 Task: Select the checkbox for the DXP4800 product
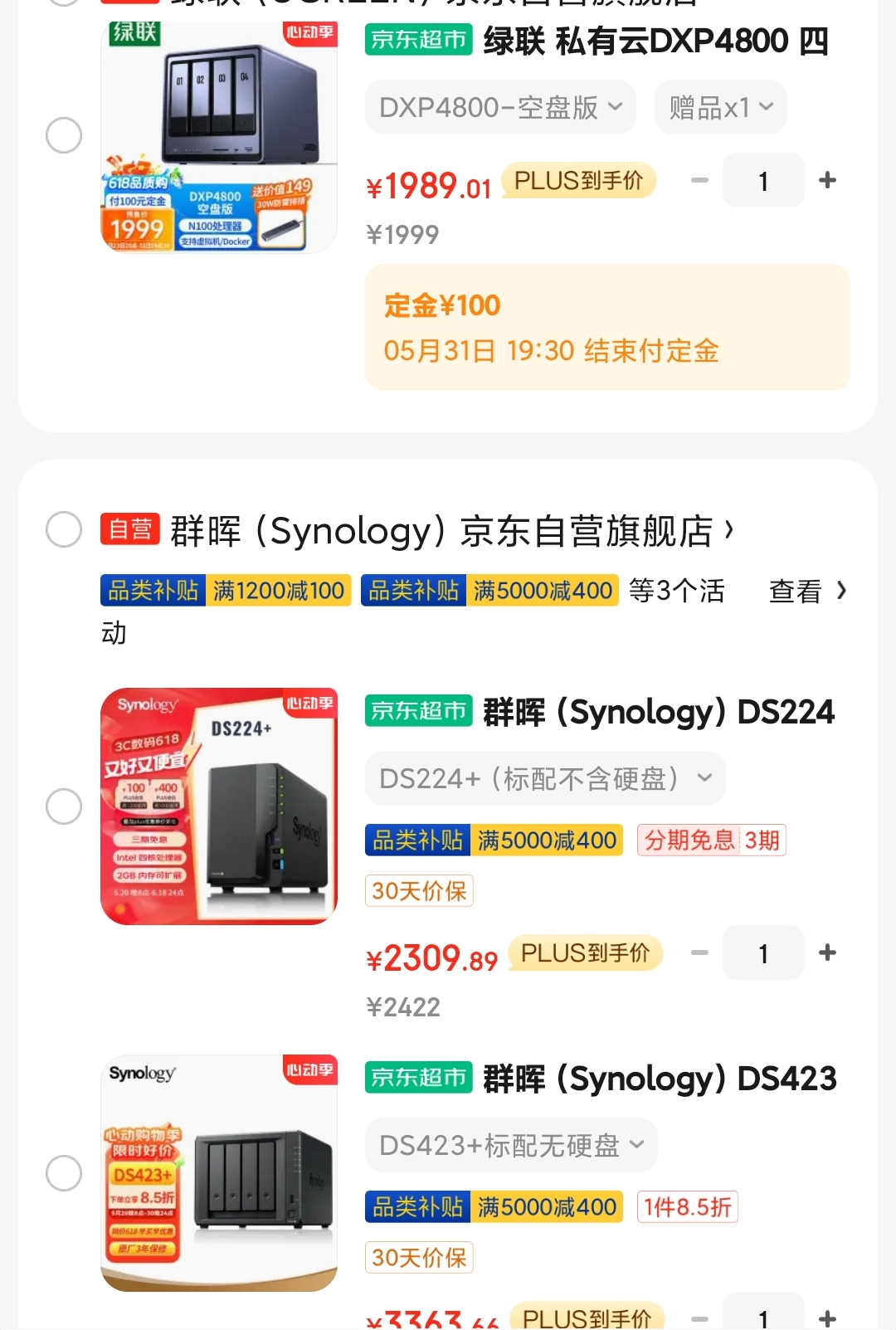63,135
